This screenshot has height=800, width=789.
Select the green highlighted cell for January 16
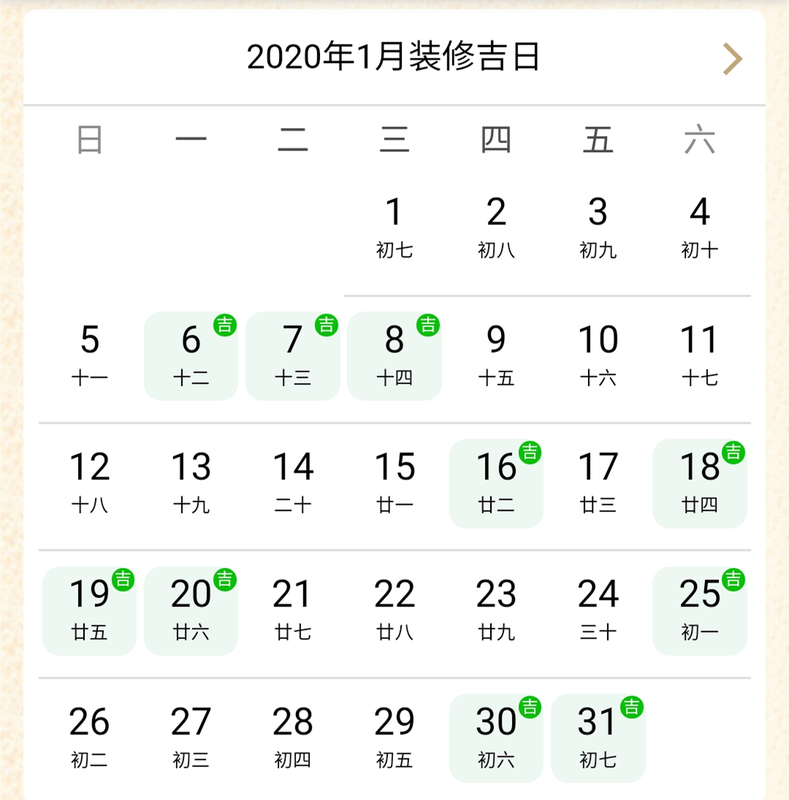(496, 482)
